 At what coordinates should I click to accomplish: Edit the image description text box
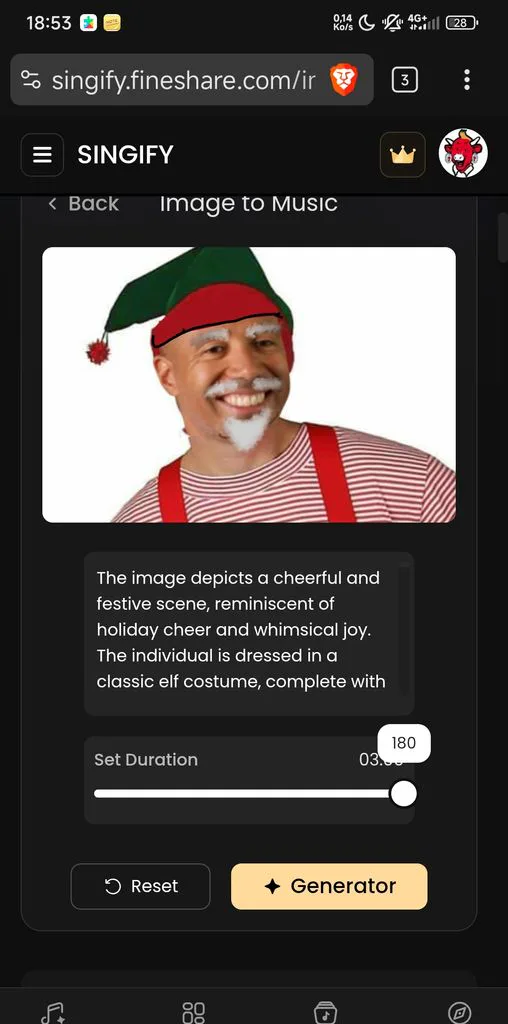[x=249, y=633]
